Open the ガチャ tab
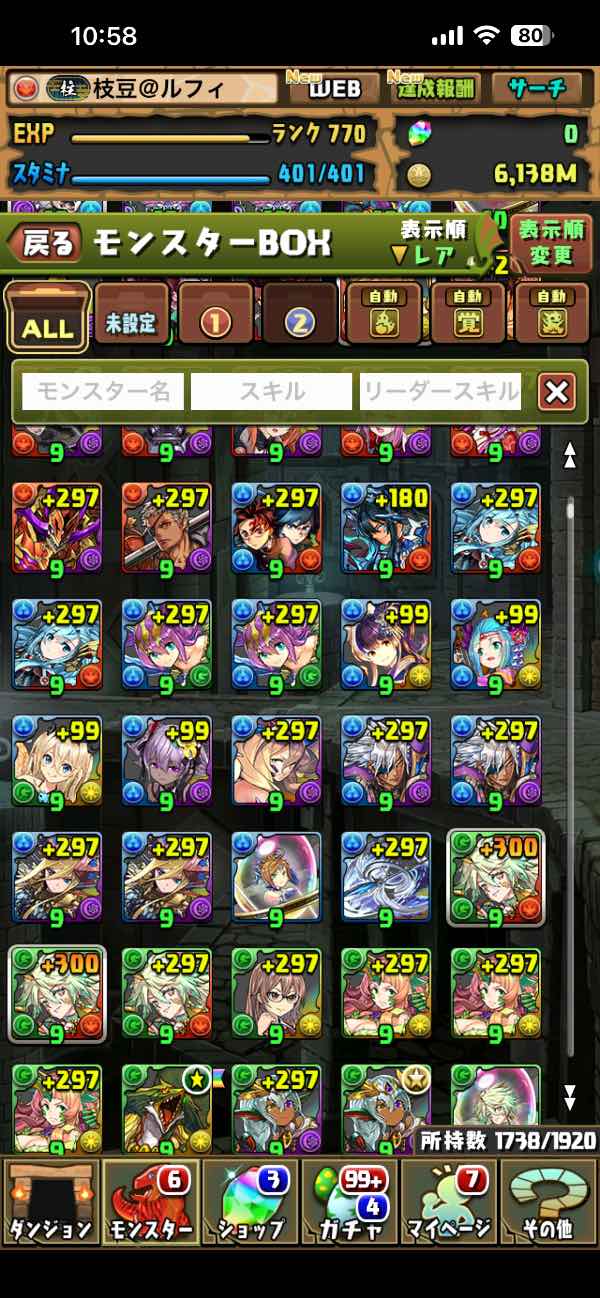This screenshot has height=1298, width=600. [x=350, y=1201]
